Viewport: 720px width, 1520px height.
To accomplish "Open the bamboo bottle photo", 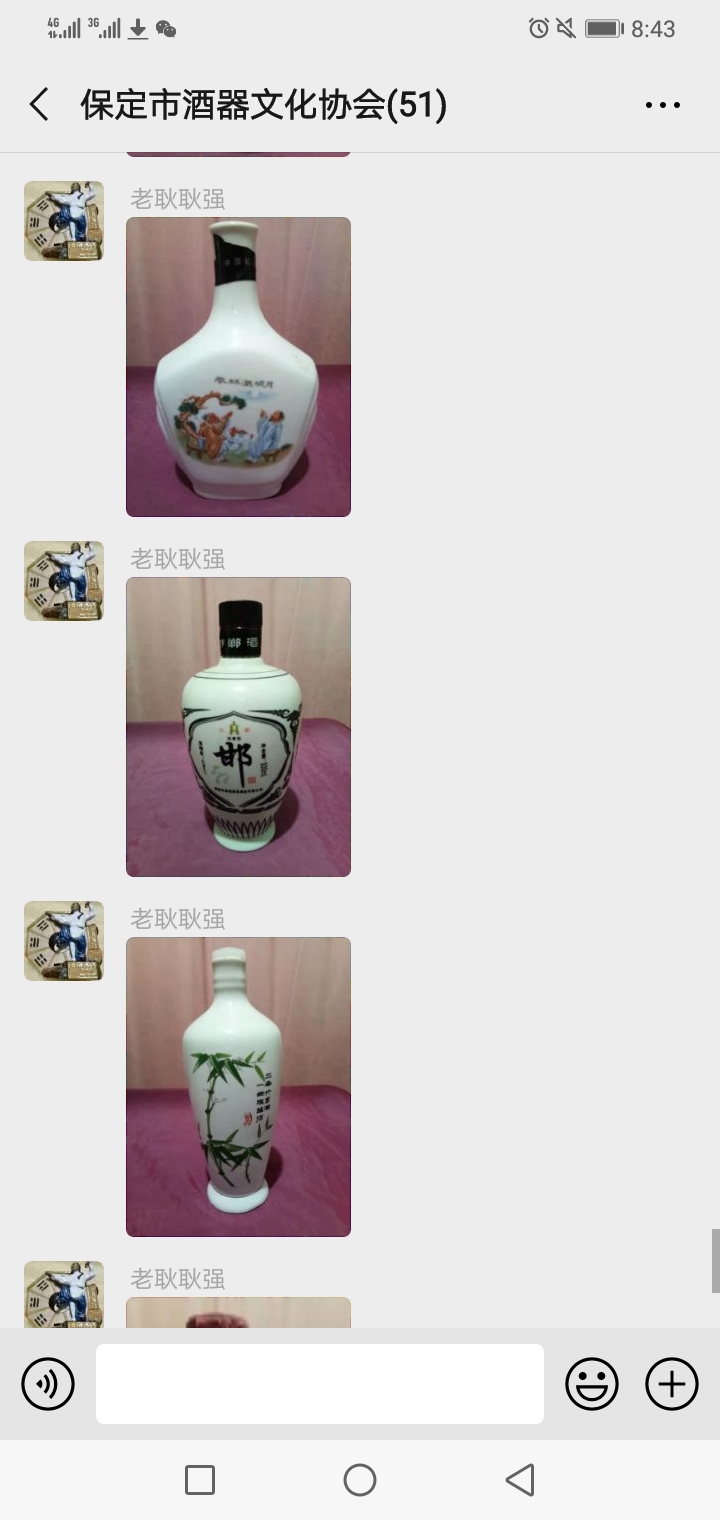I will point(238,1087).
